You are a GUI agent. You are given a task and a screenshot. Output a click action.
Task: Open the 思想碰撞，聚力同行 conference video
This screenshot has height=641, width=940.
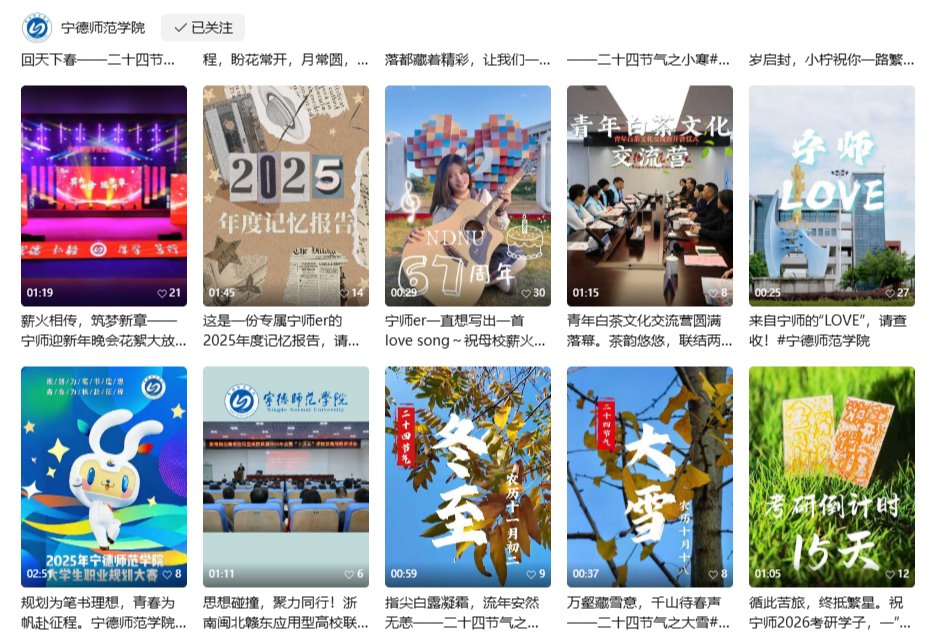286,476
